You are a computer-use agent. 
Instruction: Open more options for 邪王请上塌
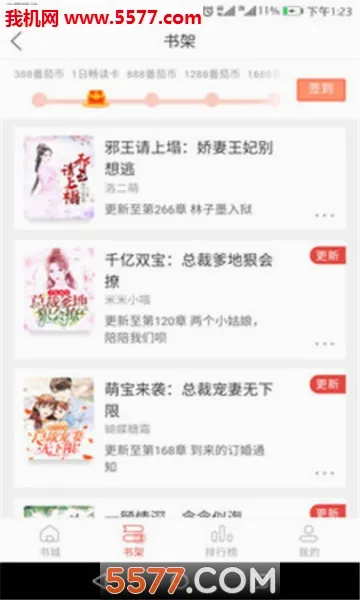pos(324,215)
